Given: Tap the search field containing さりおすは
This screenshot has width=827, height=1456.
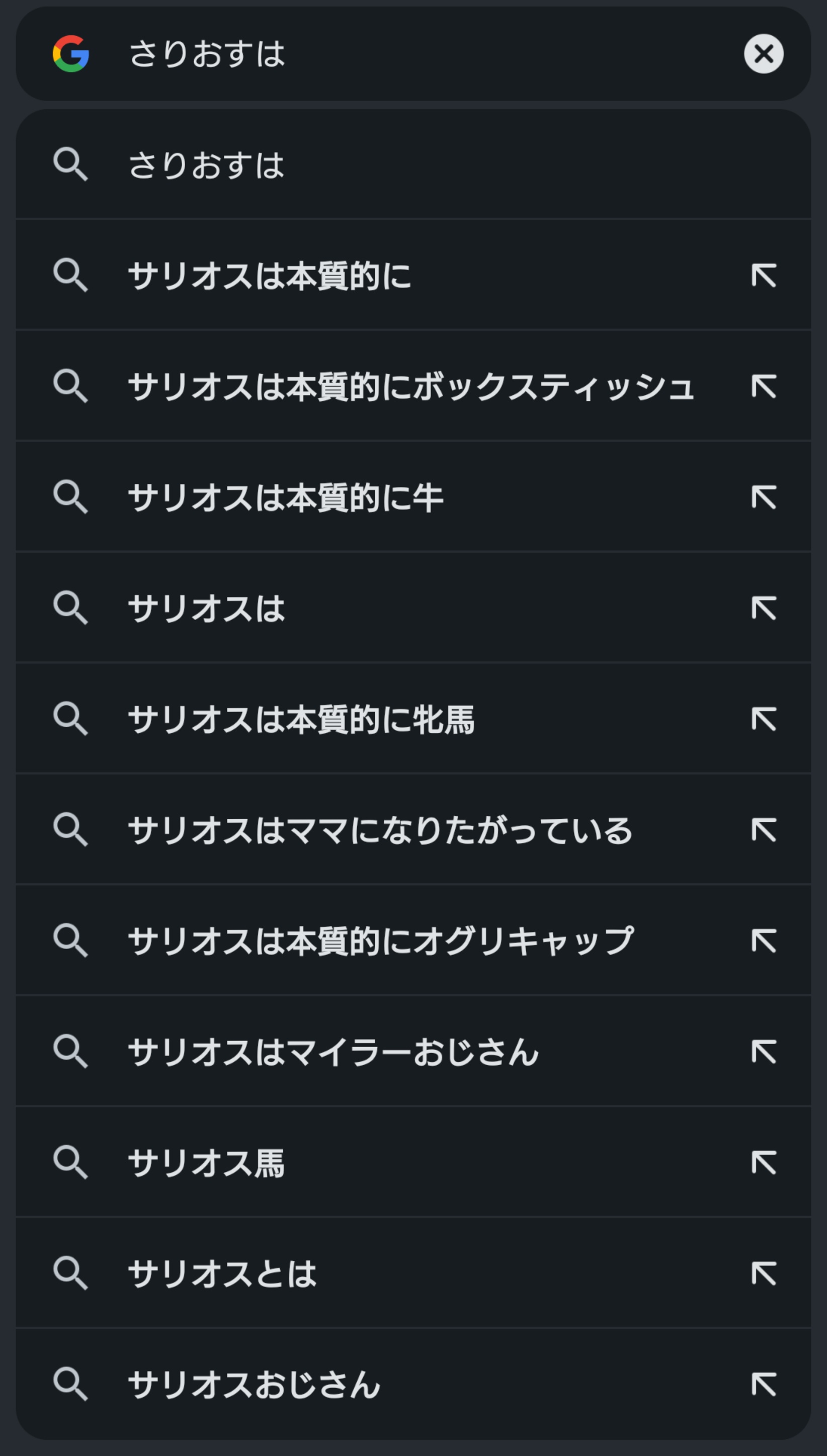Looking at the screenshot, I should pyautogui.click(x=413, y=54).
